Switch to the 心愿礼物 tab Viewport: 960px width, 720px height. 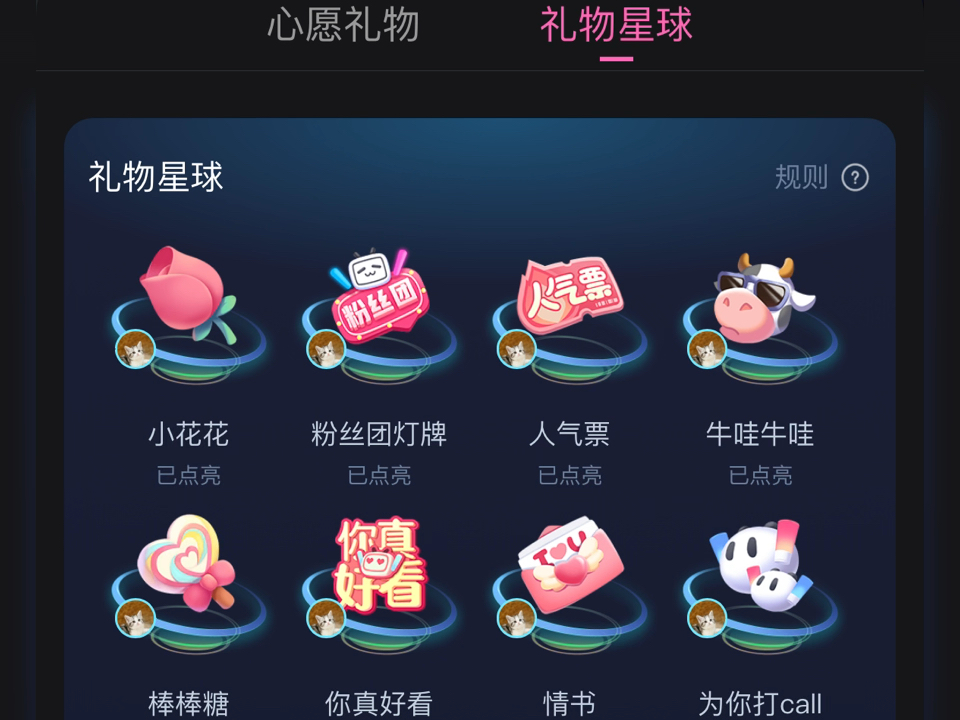(343, 25)
